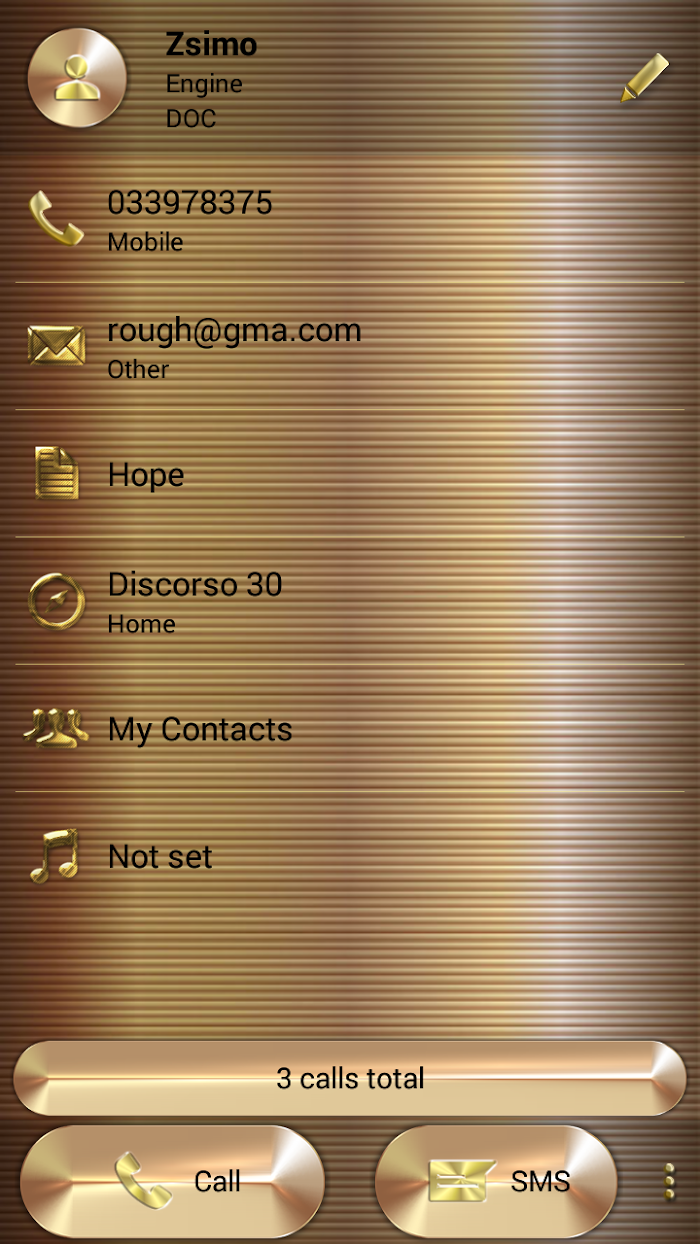This screenshot has width=700, height=1244.
Task: Open the Discorso 30 home address
Action: coord(350,601)
